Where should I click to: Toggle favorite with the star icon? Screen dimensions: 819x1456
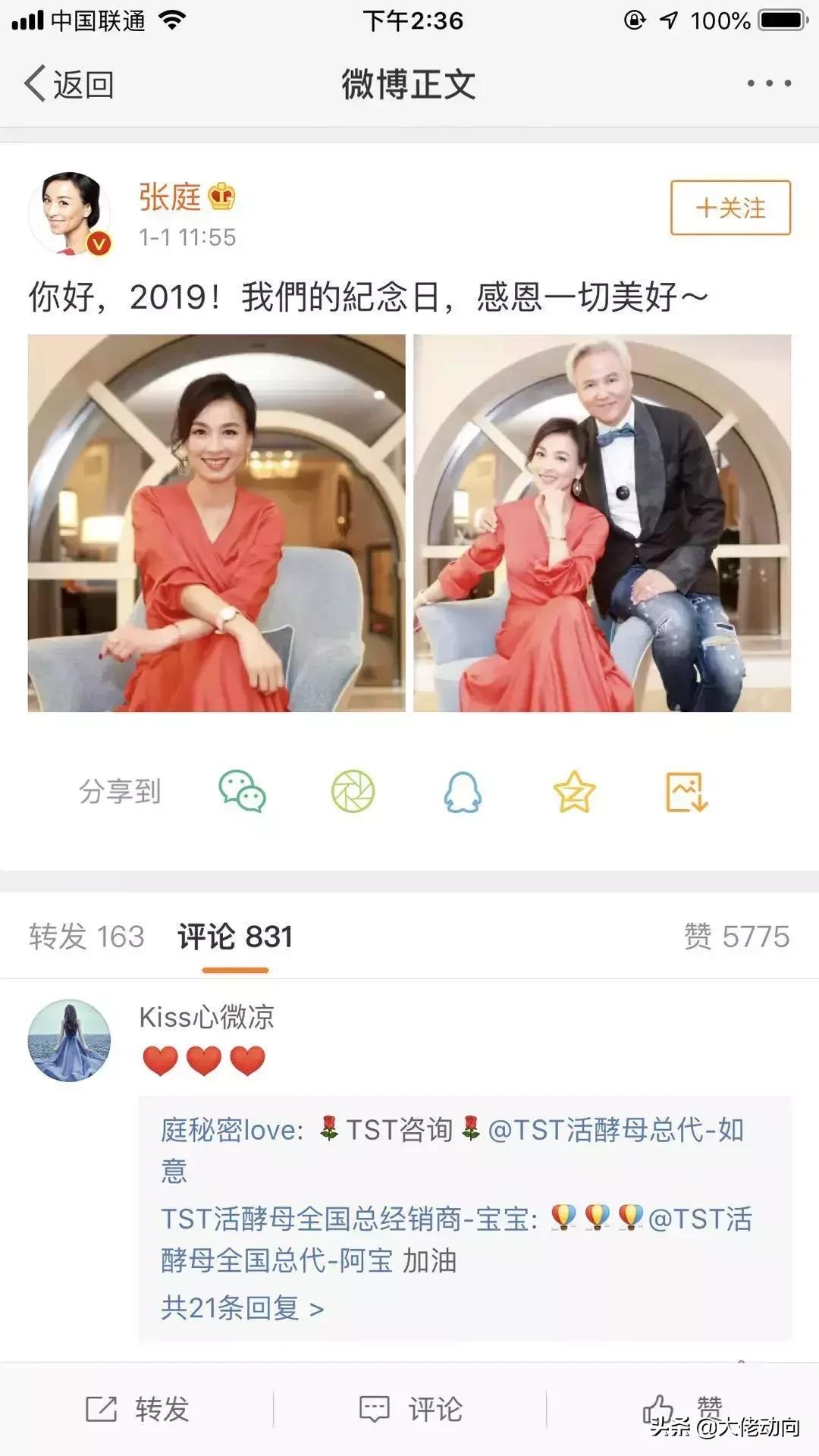574,791
